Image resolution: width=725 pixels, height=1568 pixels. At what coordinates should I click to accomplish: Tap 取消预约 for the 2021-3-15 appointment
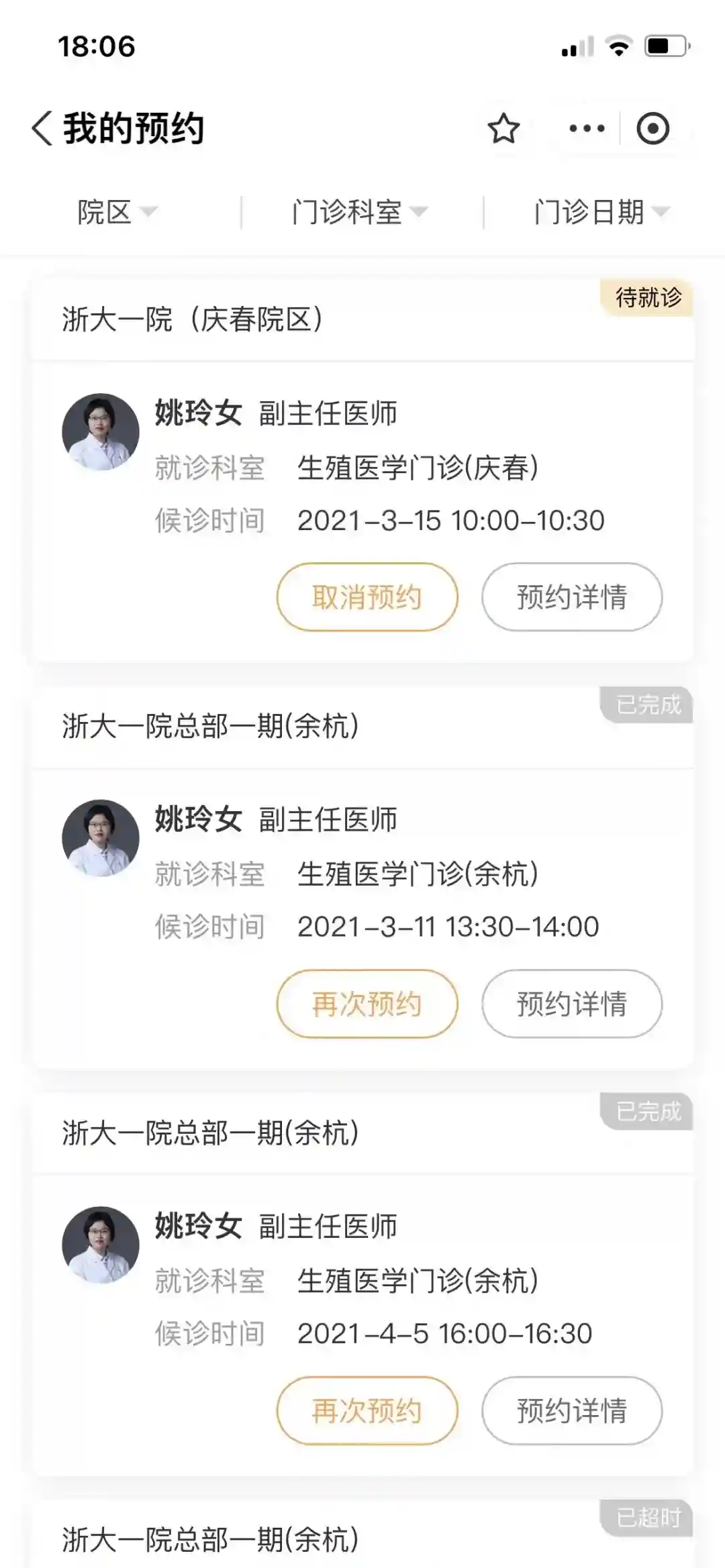point(367,596)
